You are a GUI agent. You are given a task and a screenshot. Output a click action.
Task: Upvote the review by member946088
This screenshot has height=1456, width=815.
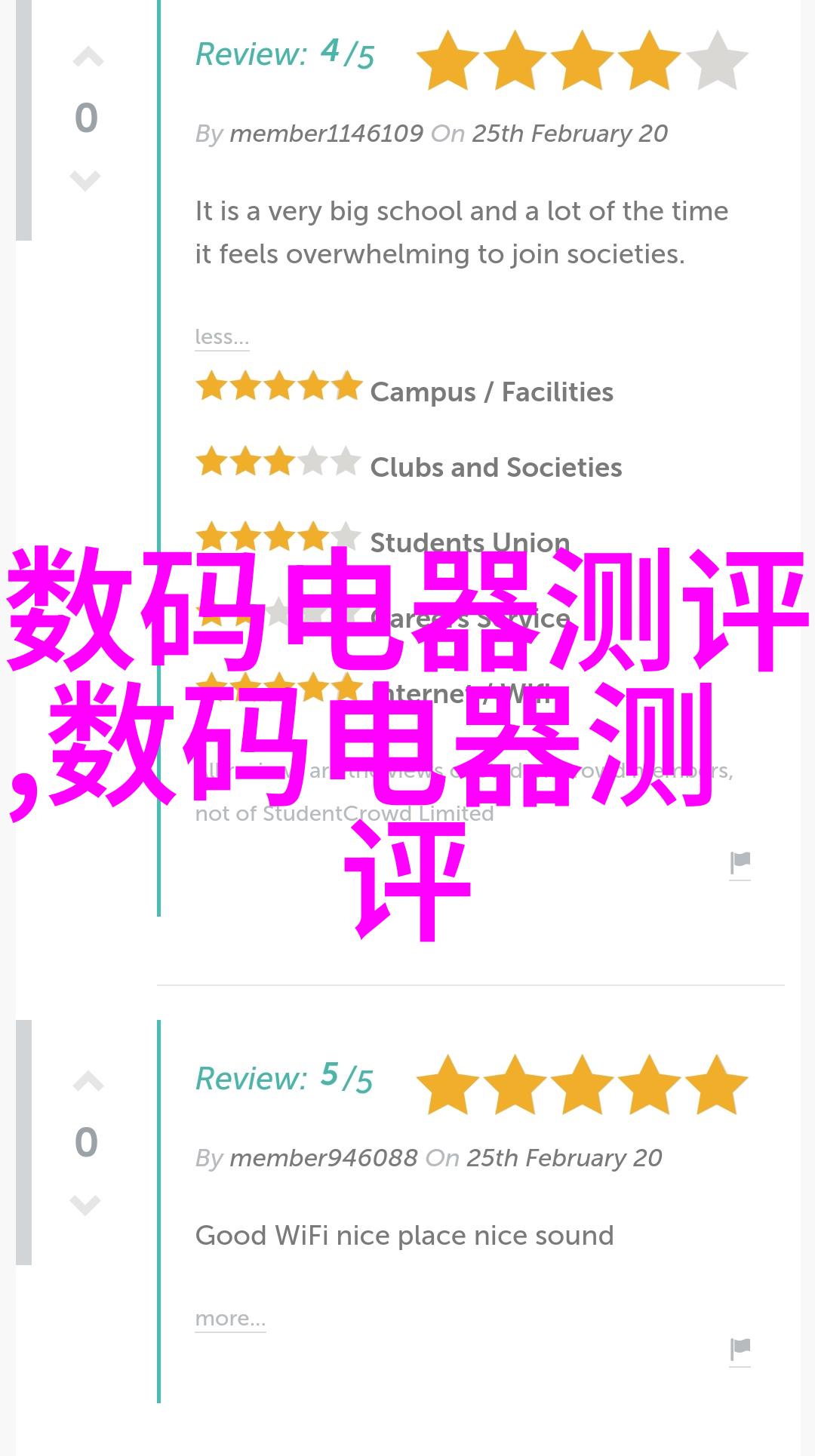[88, 1083]
